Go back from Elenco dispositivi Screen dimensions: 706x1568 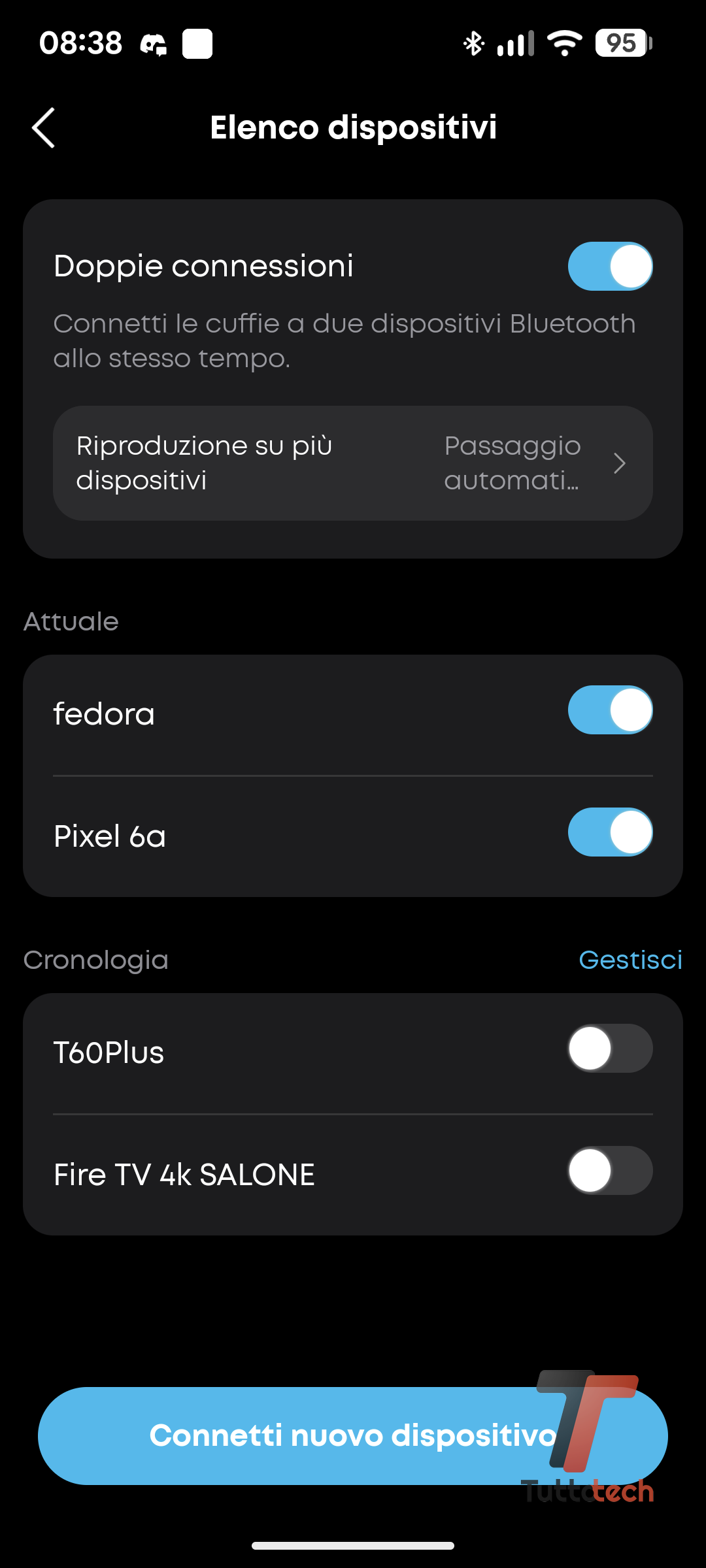pyautogui.click(x=44, y=128)
